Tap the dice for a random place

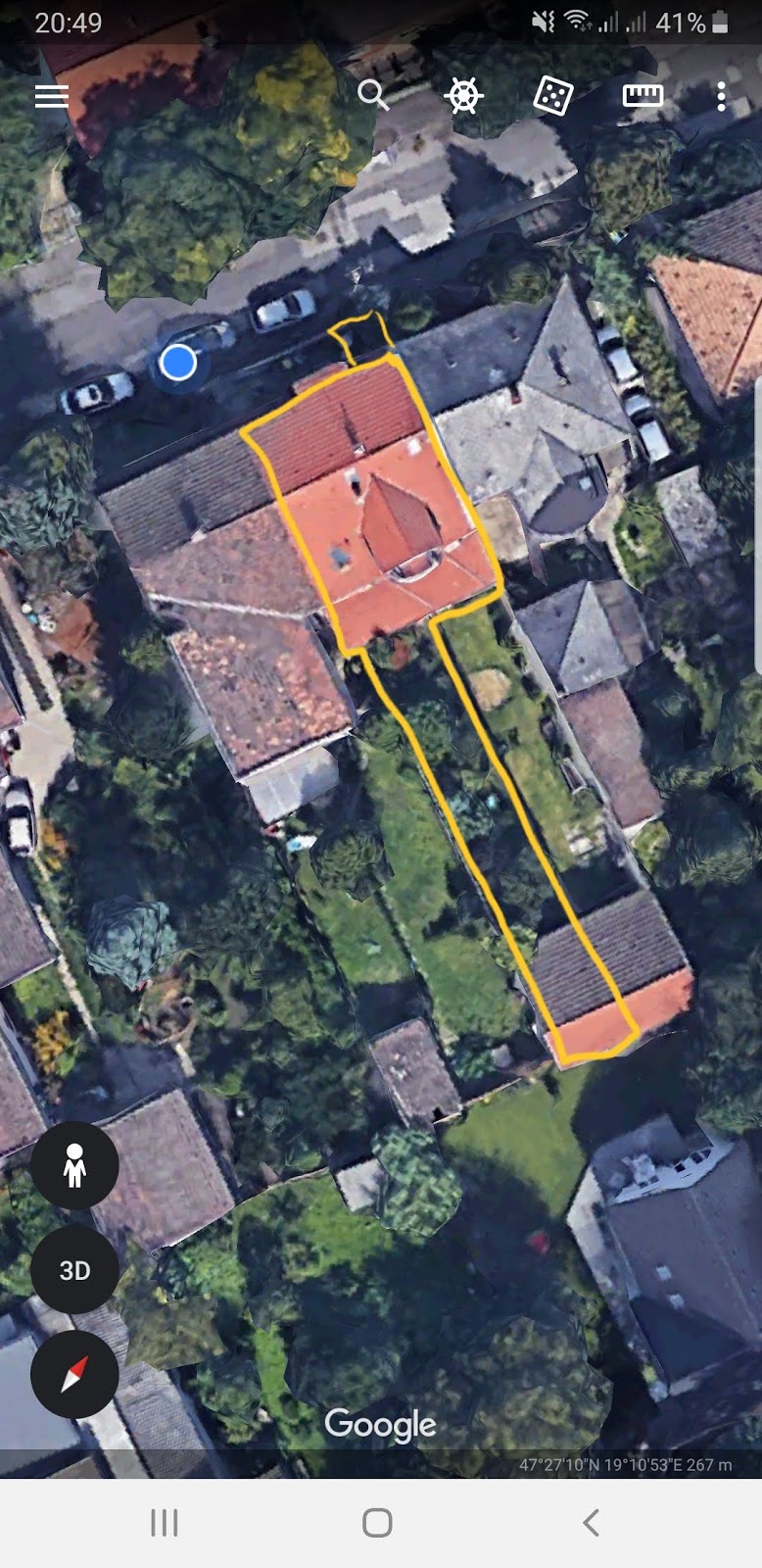click(552, 96)
